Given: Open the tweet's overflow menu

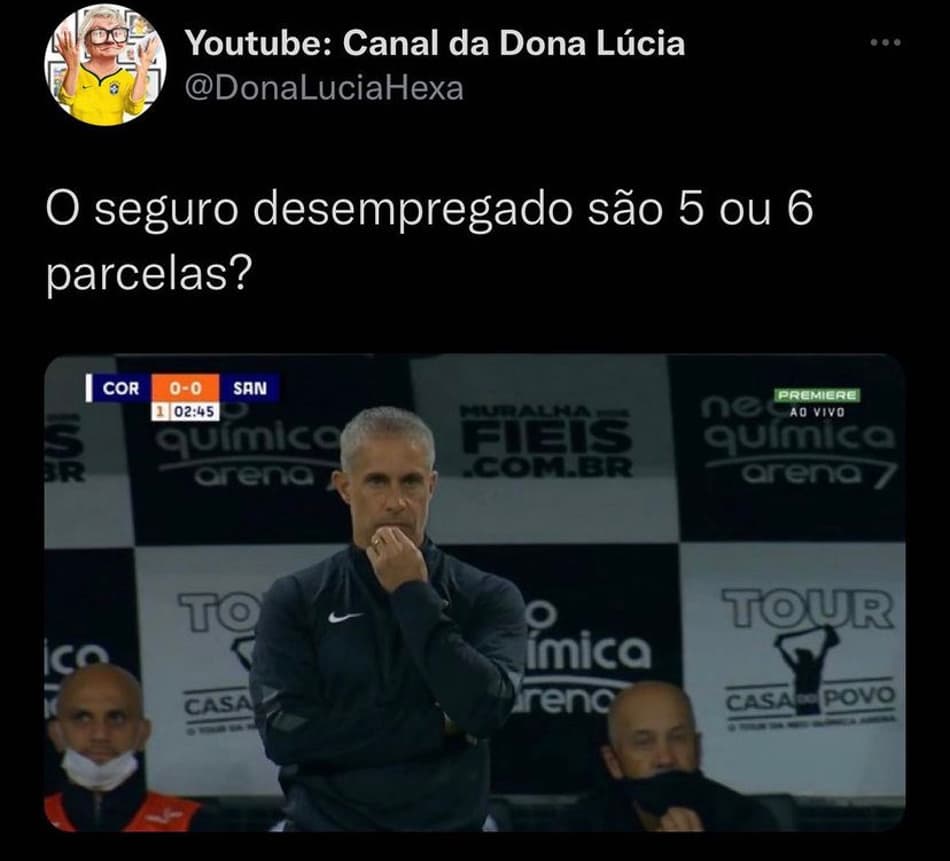Looking at the screenshot, I should [885, 43].
